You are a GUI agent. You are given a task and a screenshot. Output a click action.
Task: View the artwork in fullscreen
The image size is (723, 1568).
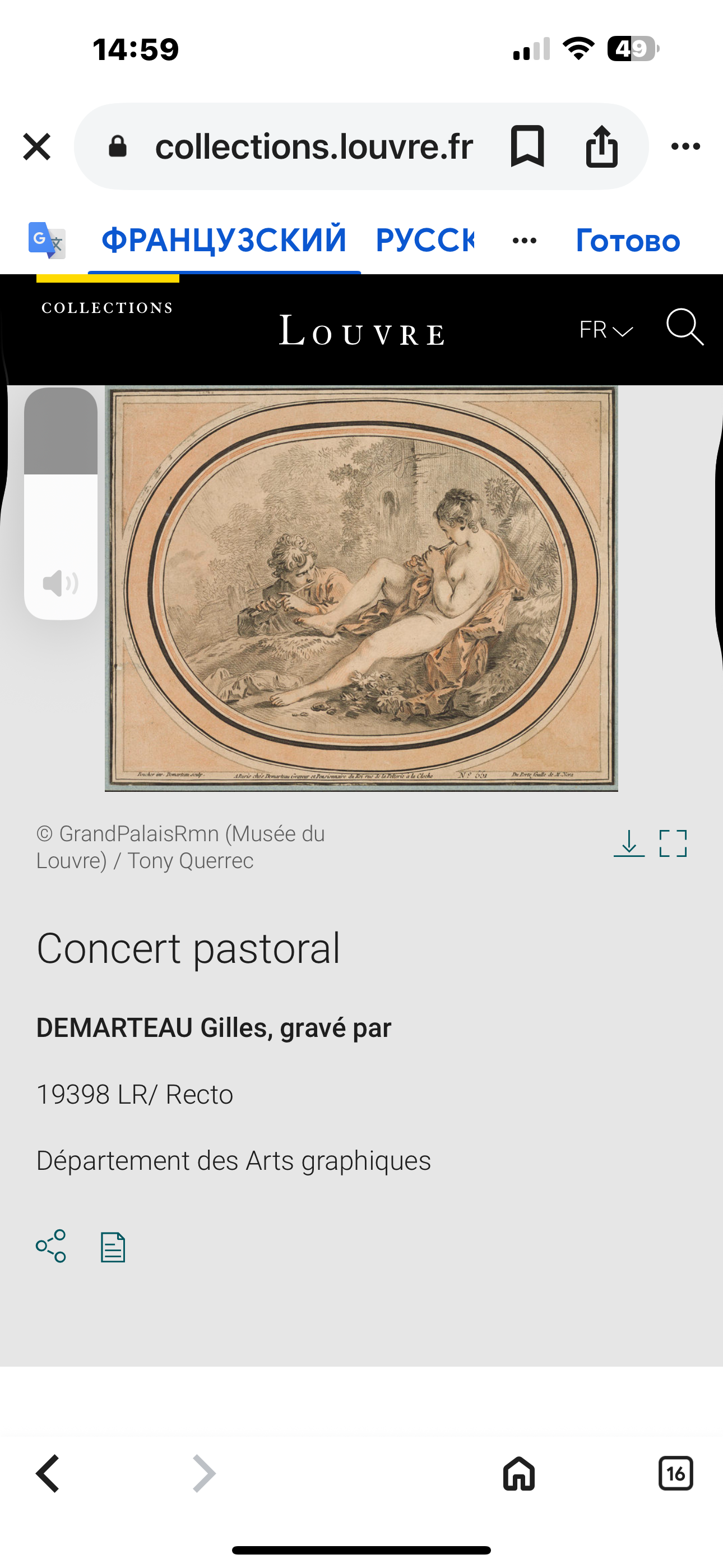coord(673,843)
